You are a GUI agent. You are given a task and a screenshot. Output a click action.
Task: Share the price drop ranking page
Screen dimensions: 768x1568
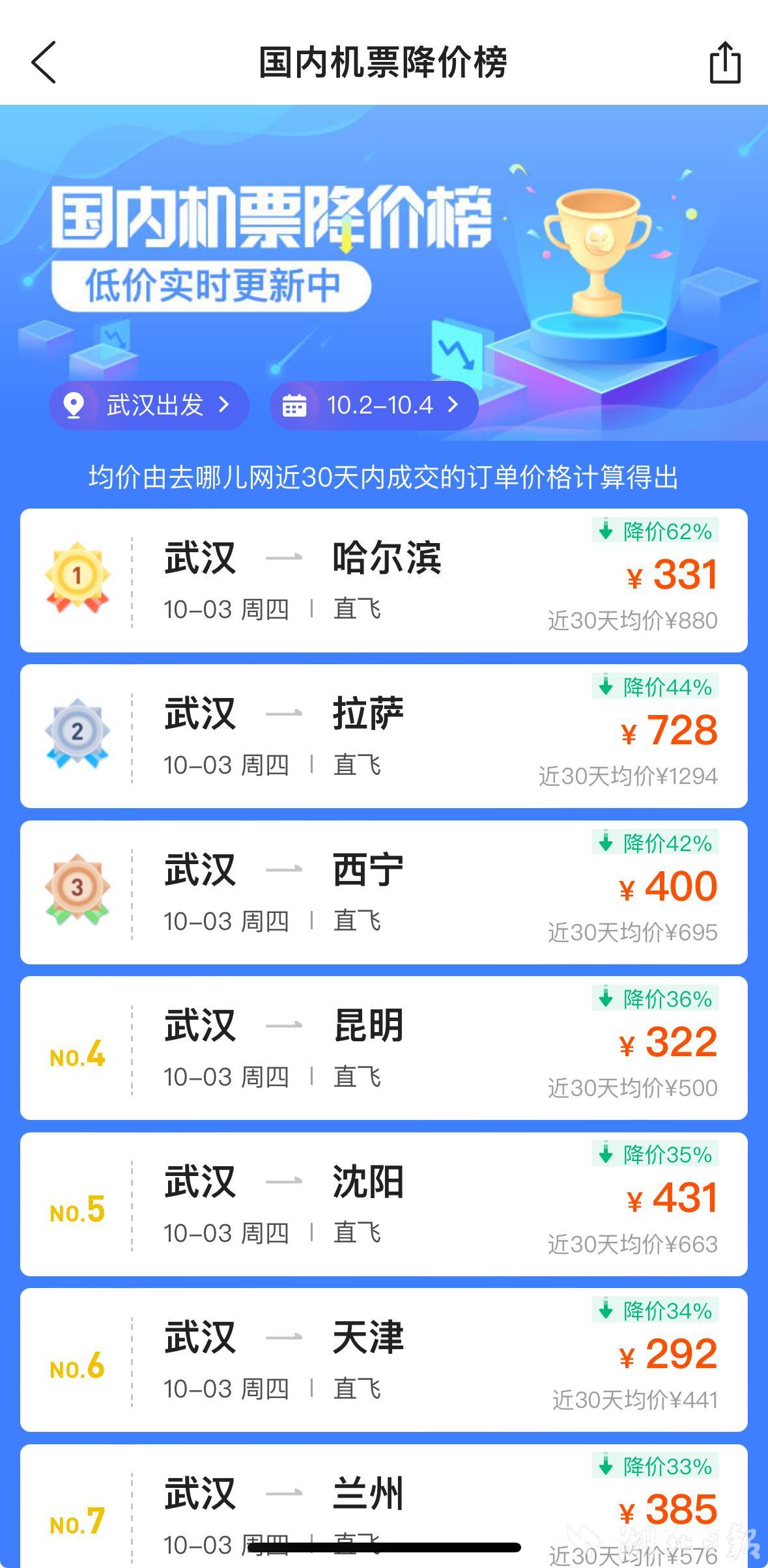724,63
